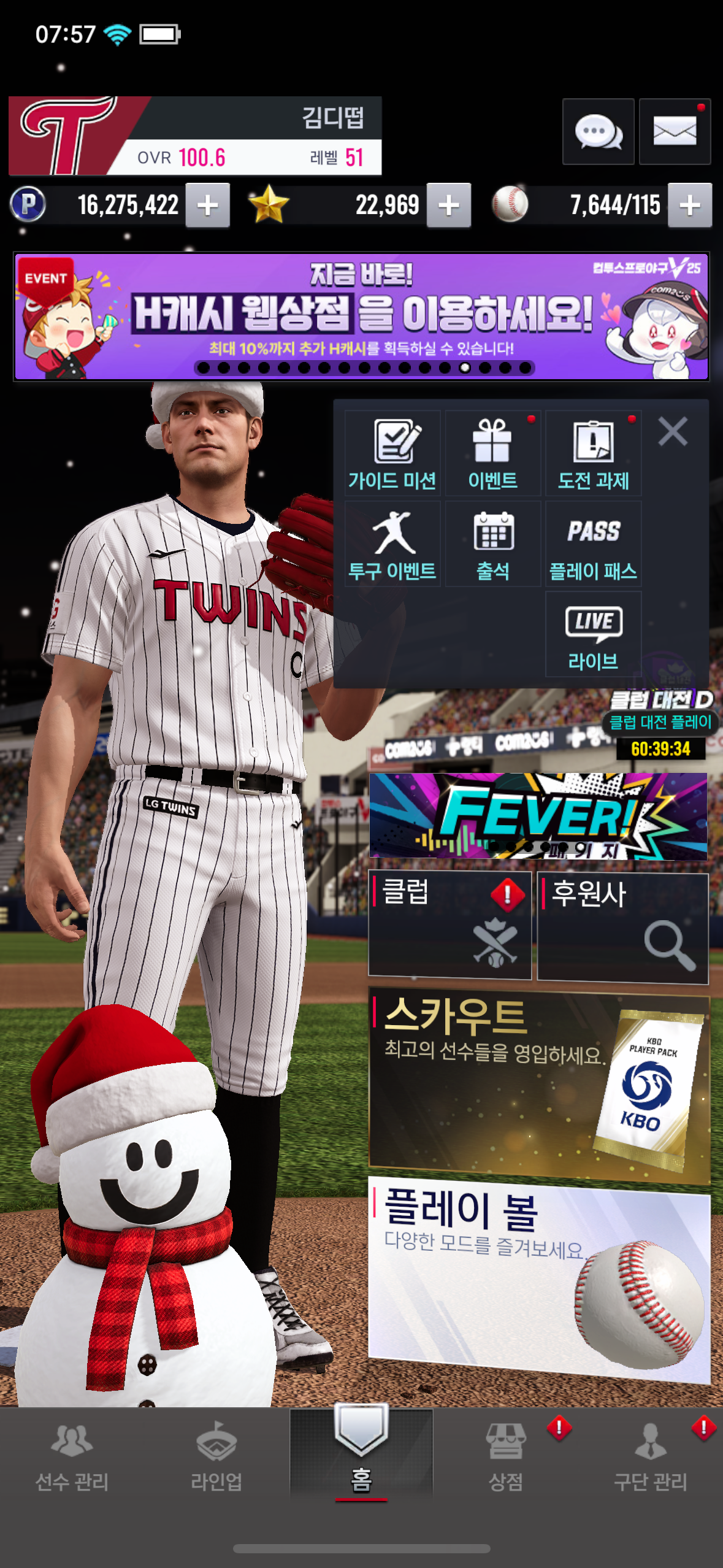Image resolution: width=723 pixels, height=1568 pixels.
Task: Add more P points with plus button
Action: 207,206
